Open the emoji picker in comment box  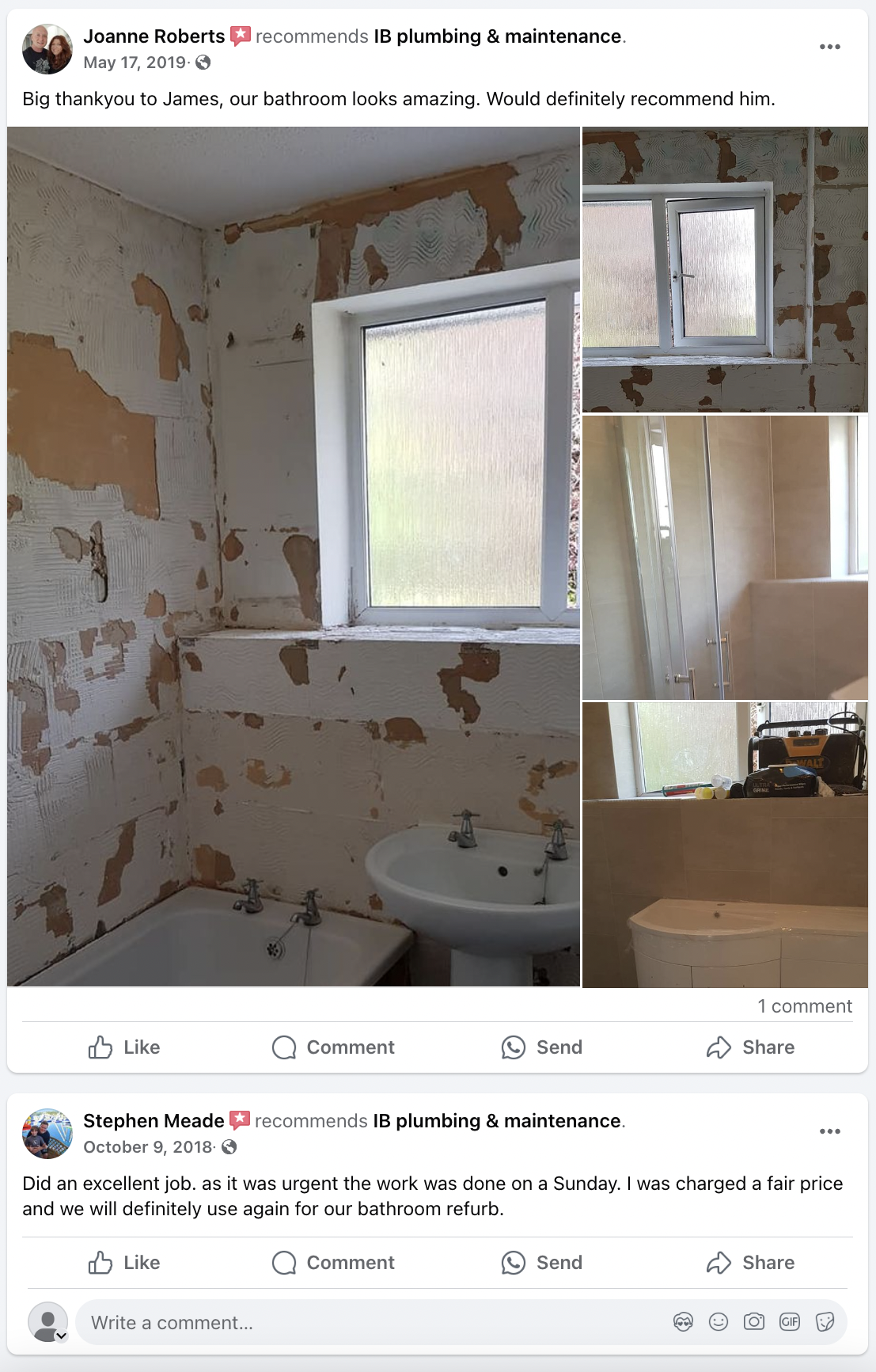point(719,1321)
